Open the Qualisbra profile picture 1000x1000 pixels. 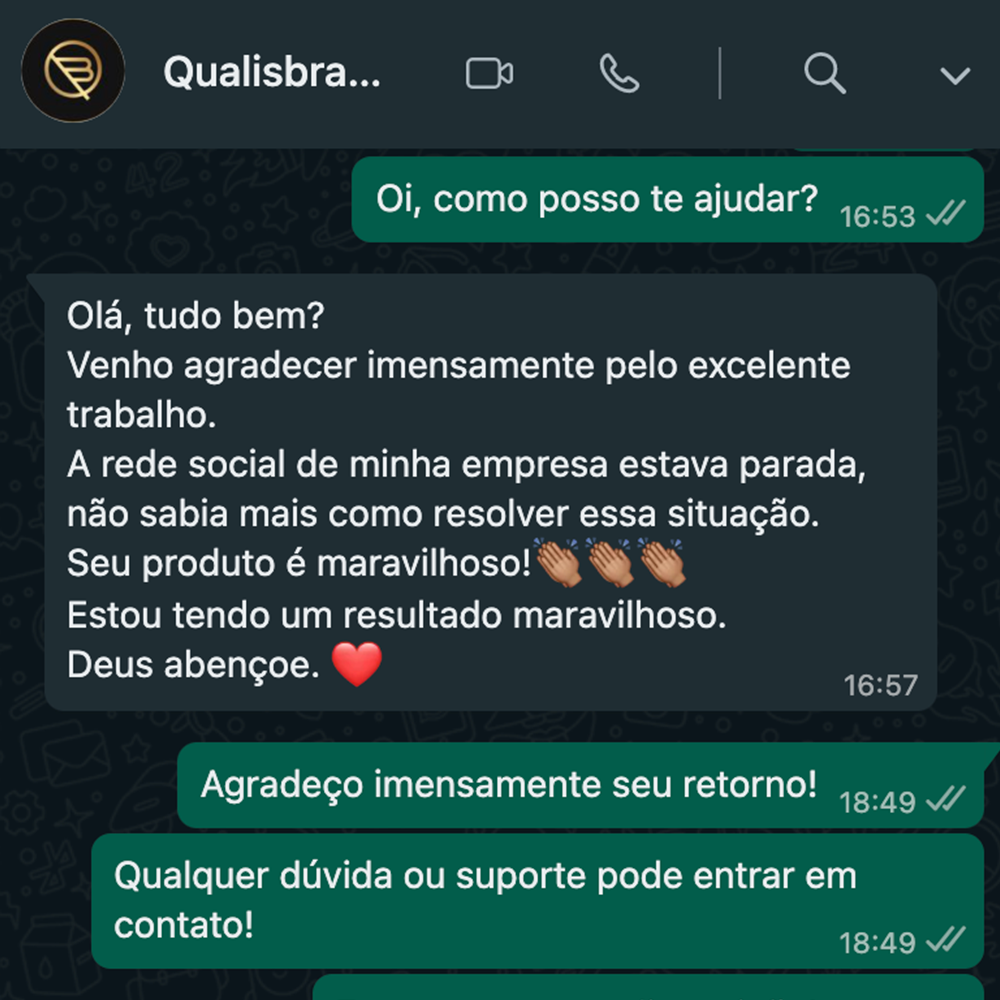tap(73, 71)
